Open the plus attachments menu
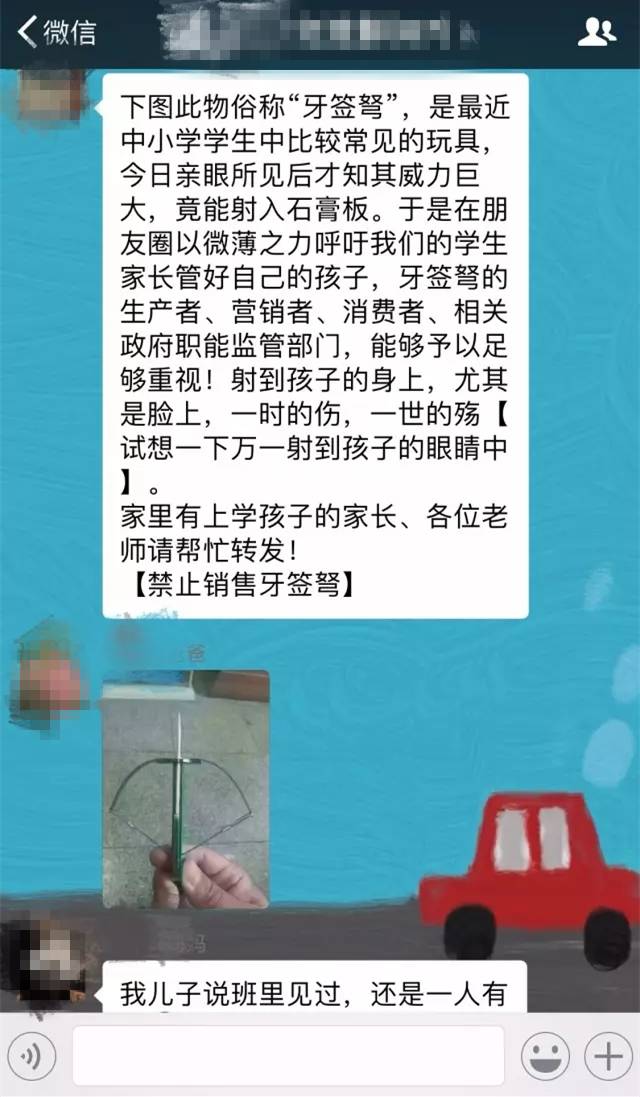The width and height of the screenshot is (640, 1097). coord(607,1056)
